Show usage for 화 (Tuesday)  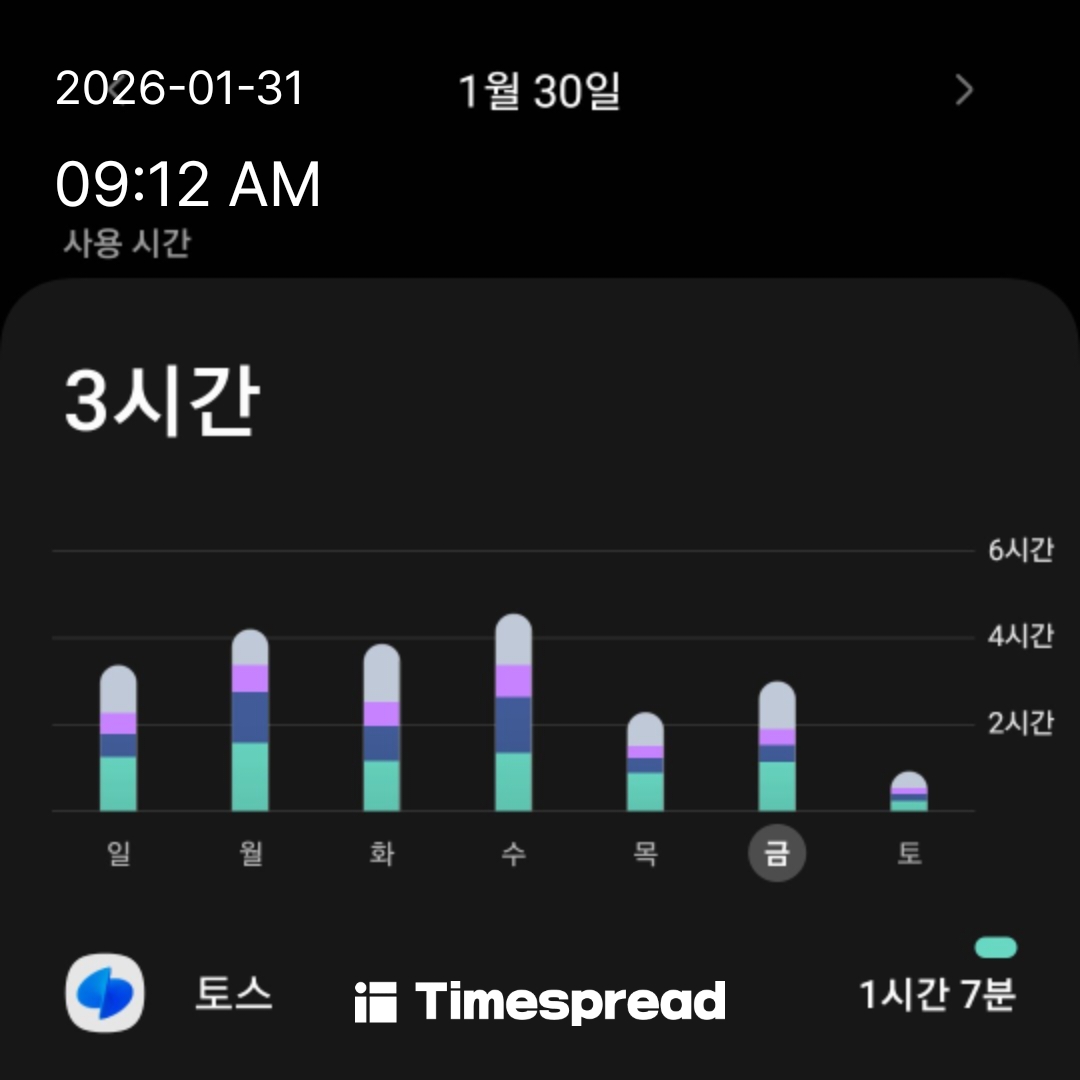tap(381, 728)
